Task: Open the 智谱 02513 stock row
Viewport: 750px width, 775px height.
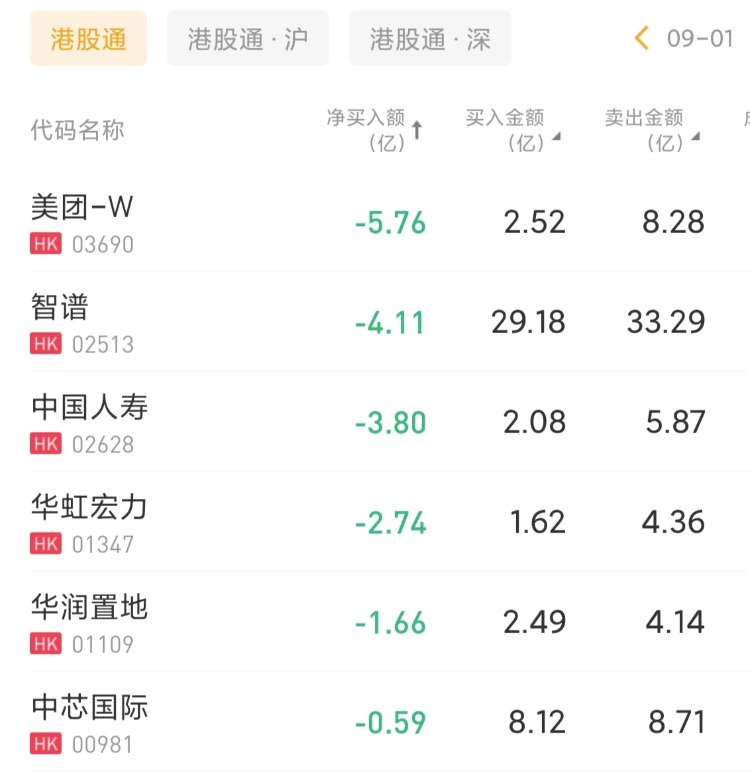Action: pyautogui.click(x=390, y=322)
